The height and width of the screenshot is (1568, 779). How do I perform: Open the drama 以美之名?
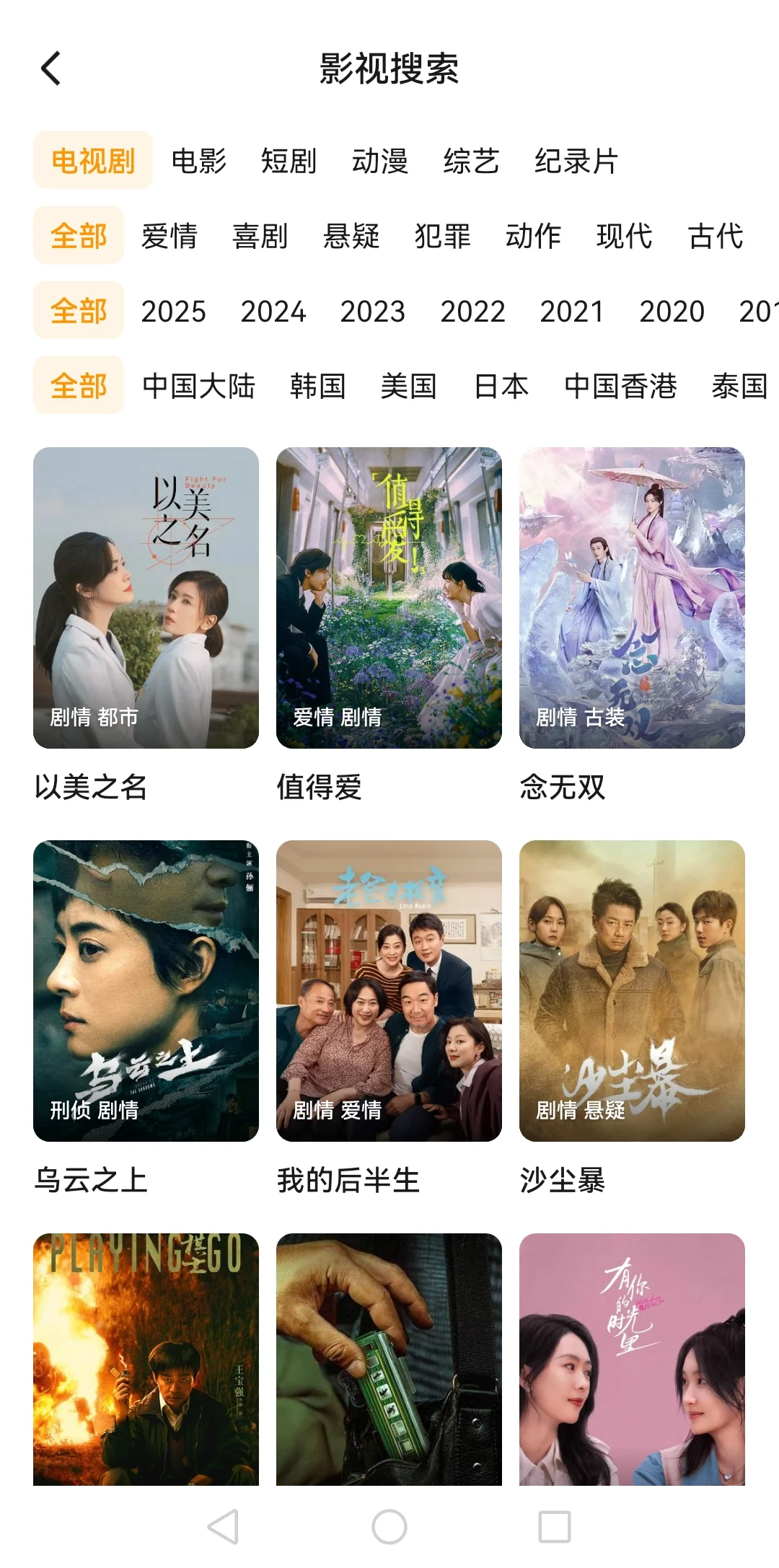[146, 597]
